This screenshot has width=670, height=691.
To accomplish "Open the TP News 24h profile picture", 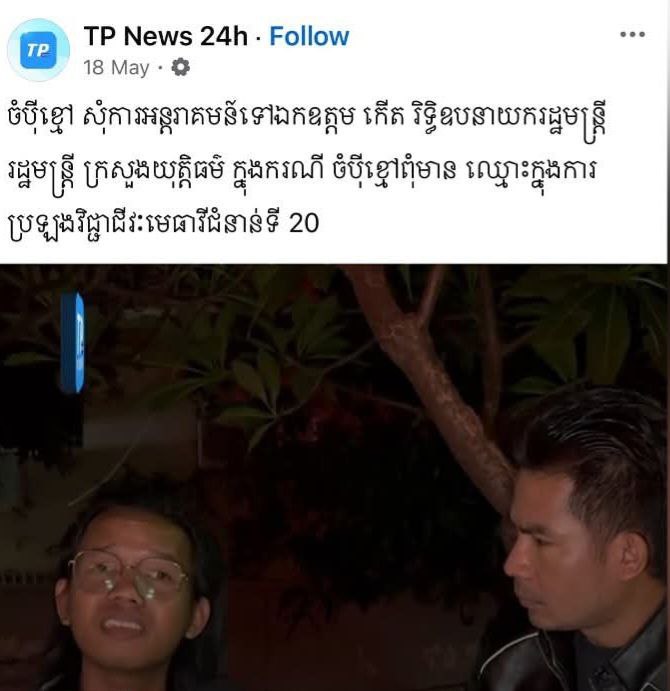I will (38, 50).
